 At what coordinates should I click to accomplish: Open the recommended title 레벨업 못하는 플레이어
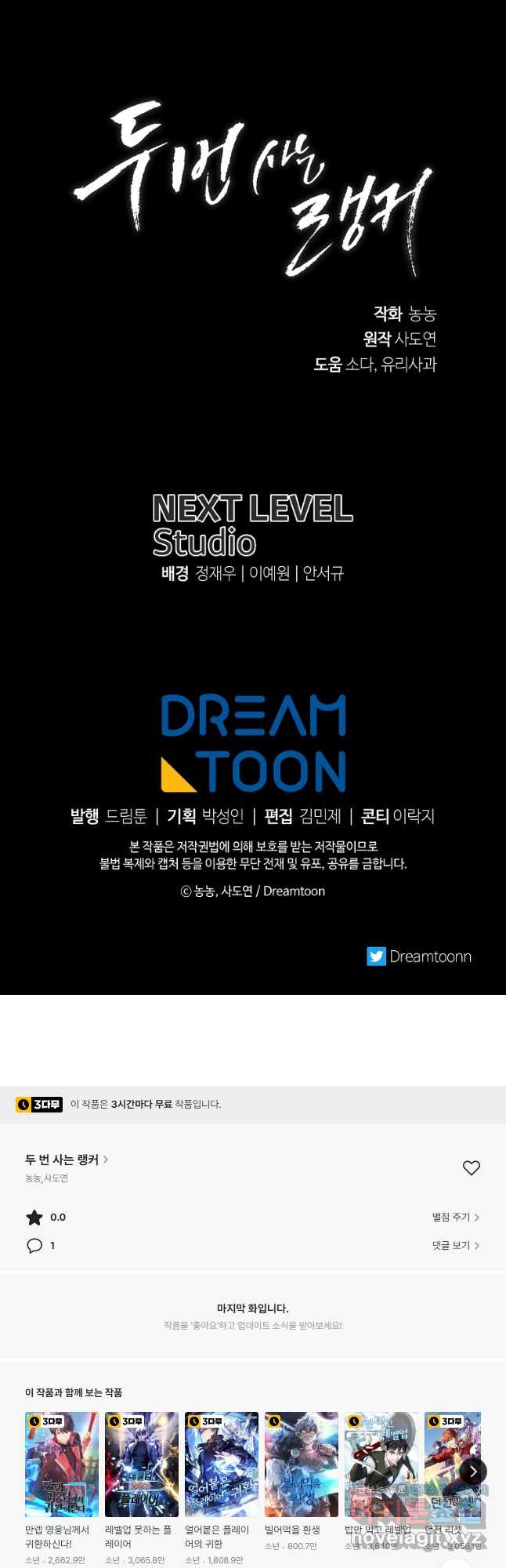click(x=142, y=1465)
